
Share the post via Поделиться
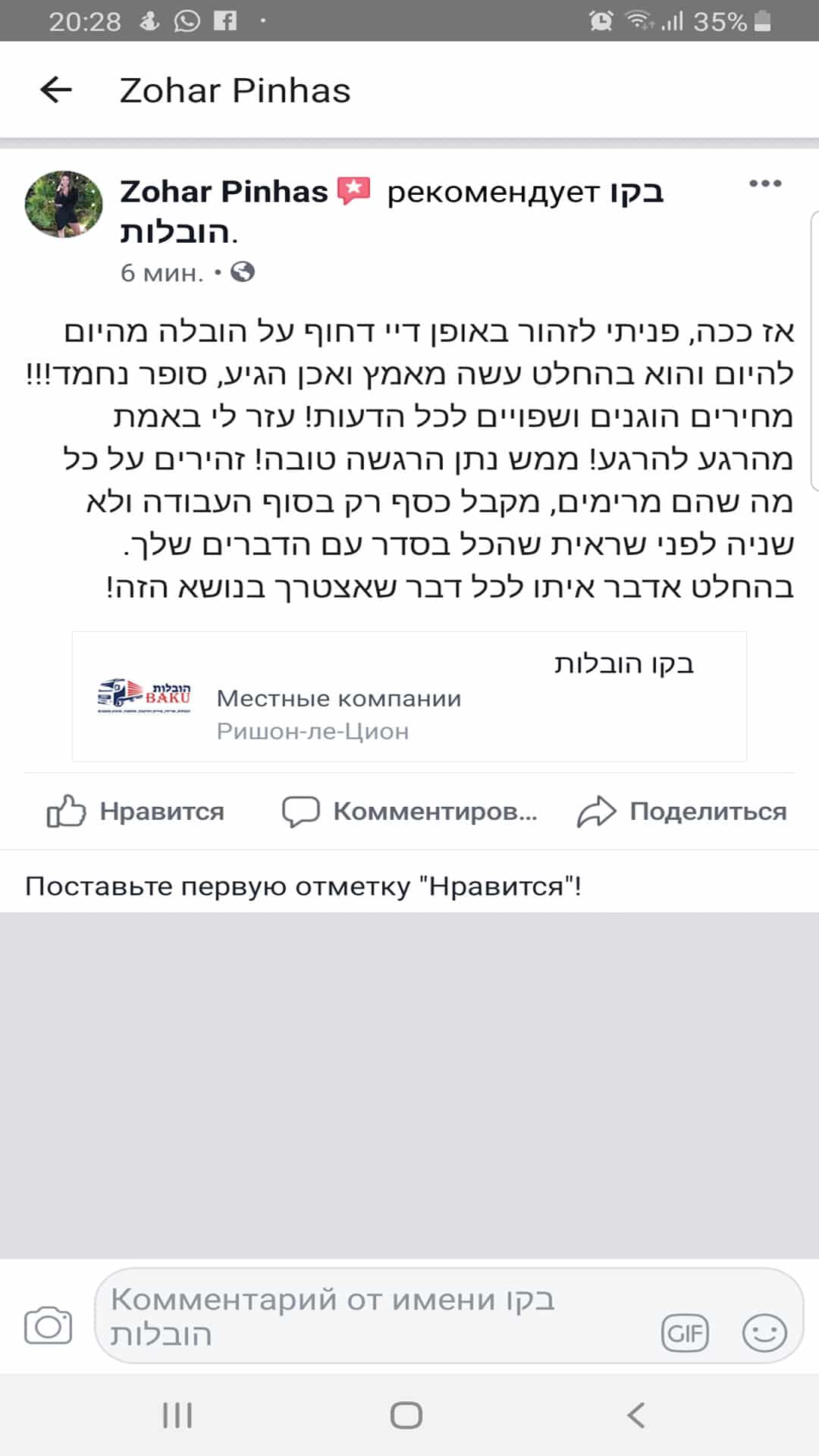[x=682, y=811]
